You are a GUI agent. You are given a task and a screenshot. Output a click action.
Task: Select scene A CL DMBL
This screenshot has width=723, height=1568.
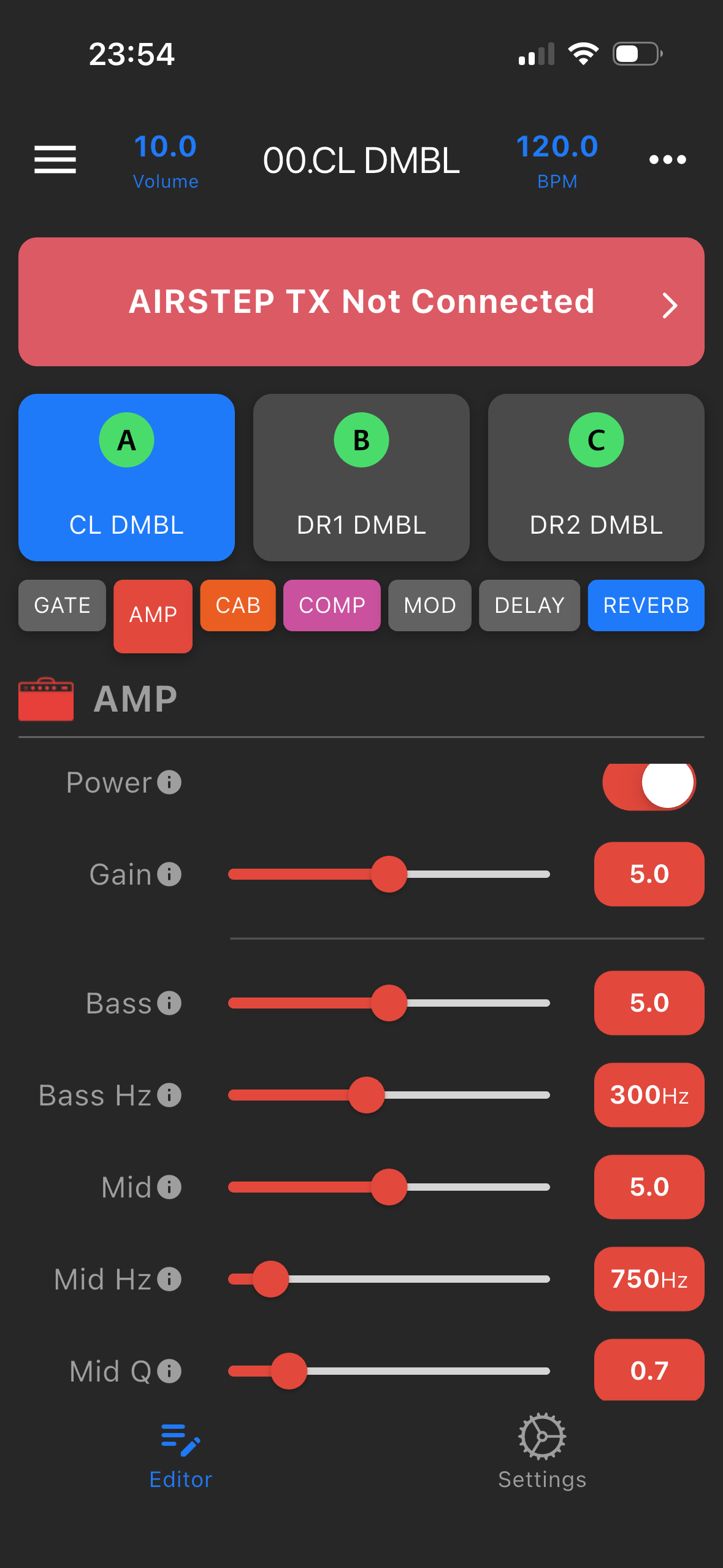point(126,477)
